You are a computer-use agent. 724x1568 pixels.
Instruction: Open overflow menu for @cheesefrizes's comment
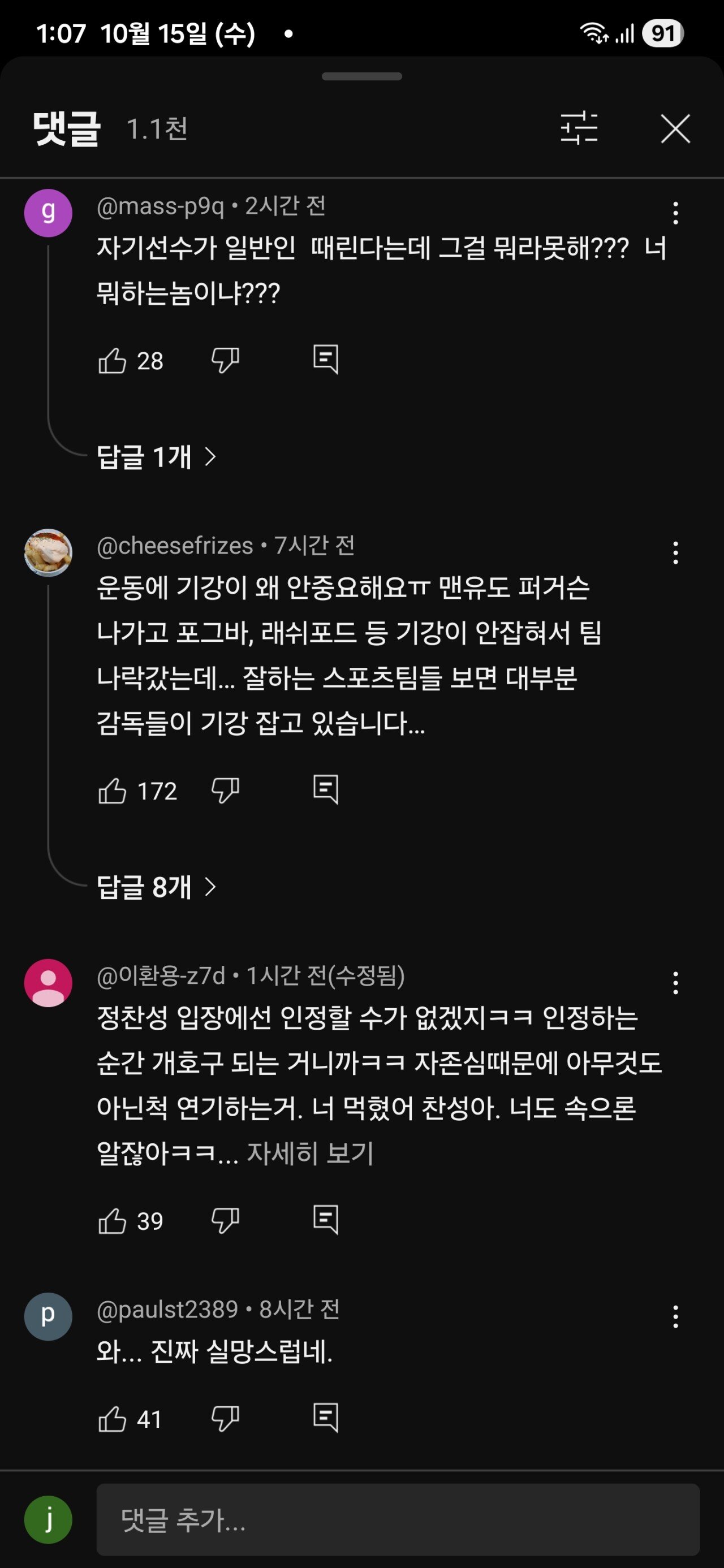tap(675, 552)
